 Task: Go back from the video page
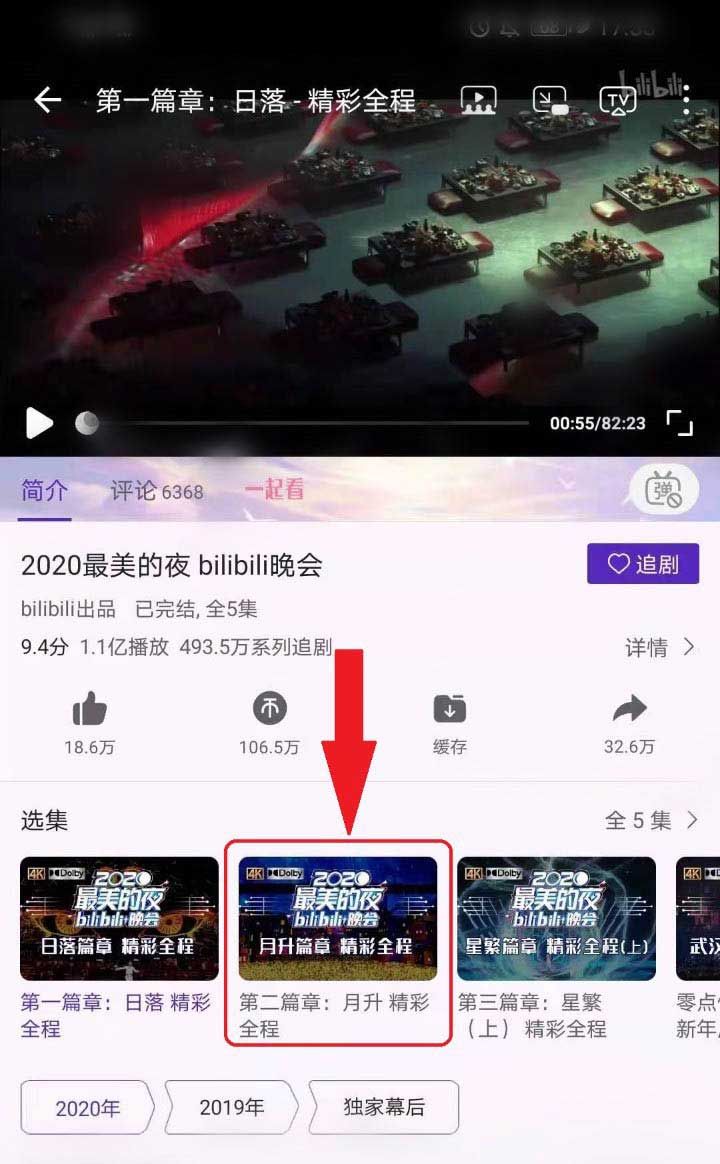click(47, 100)
